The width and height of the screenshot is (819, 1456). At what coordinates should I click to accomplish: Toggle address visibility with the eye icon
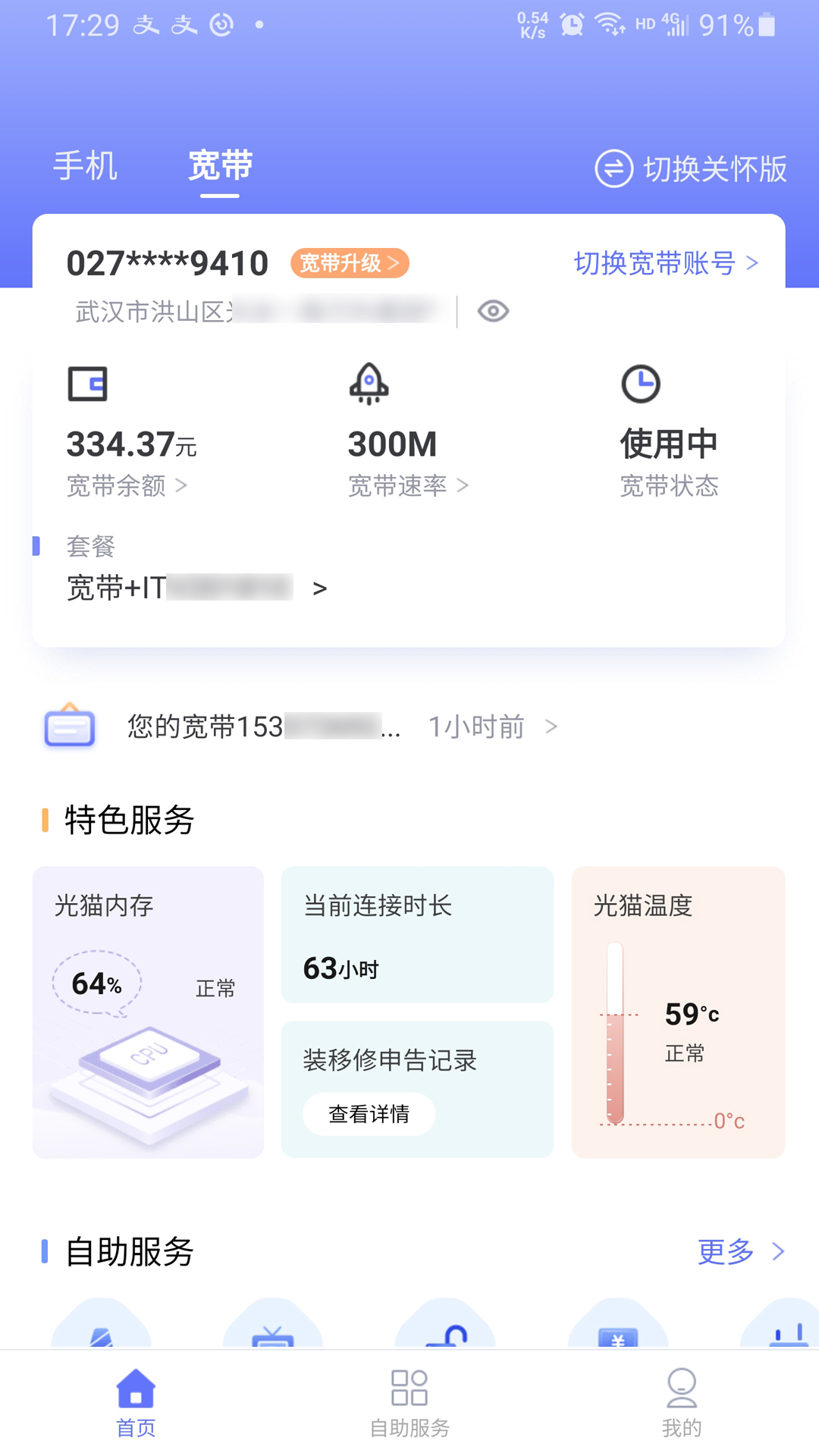tap(493, 311)
